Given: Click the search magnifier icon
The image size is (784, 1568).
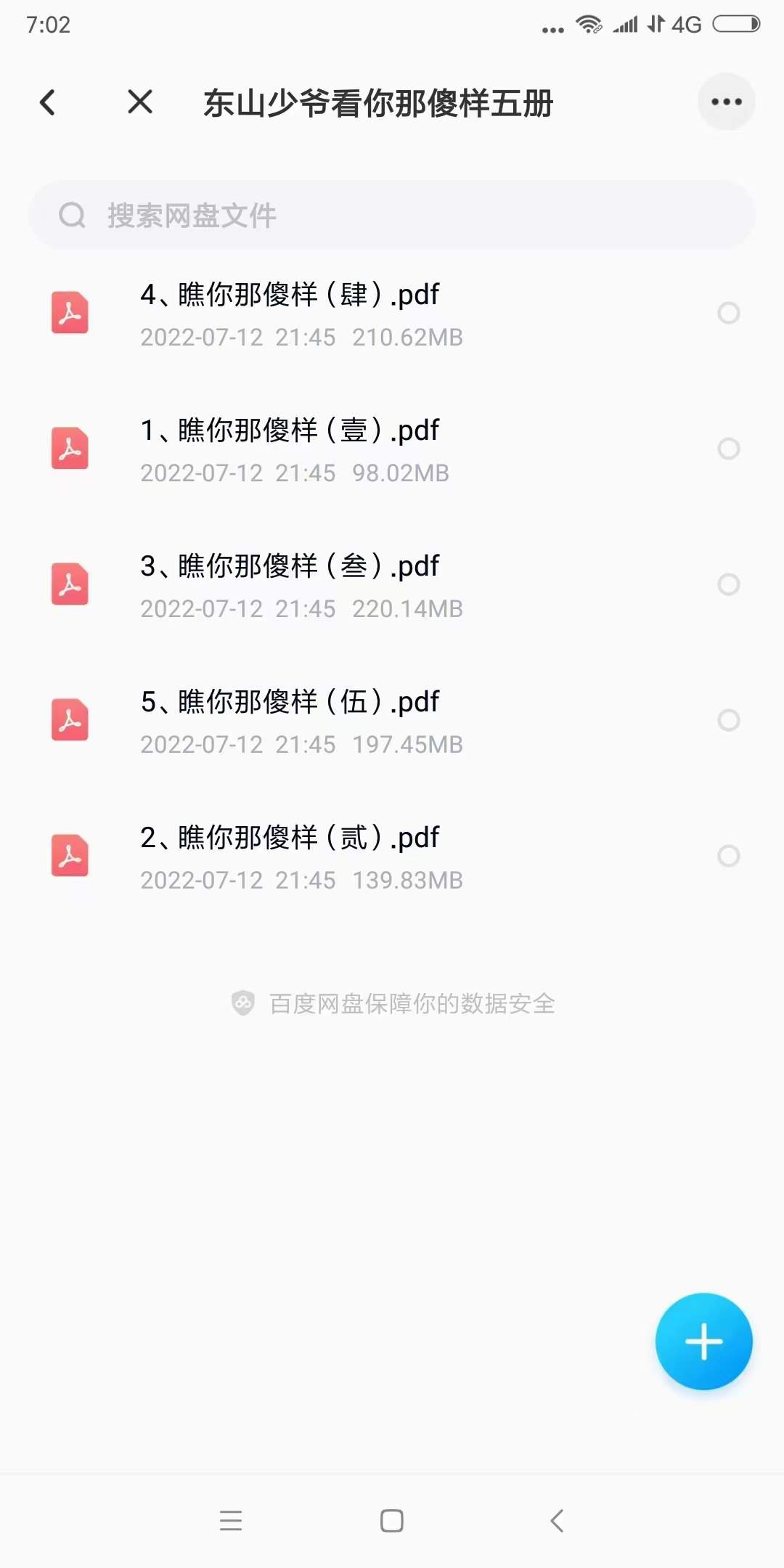Looking at the screenshot, I should [x=72, y=214].
